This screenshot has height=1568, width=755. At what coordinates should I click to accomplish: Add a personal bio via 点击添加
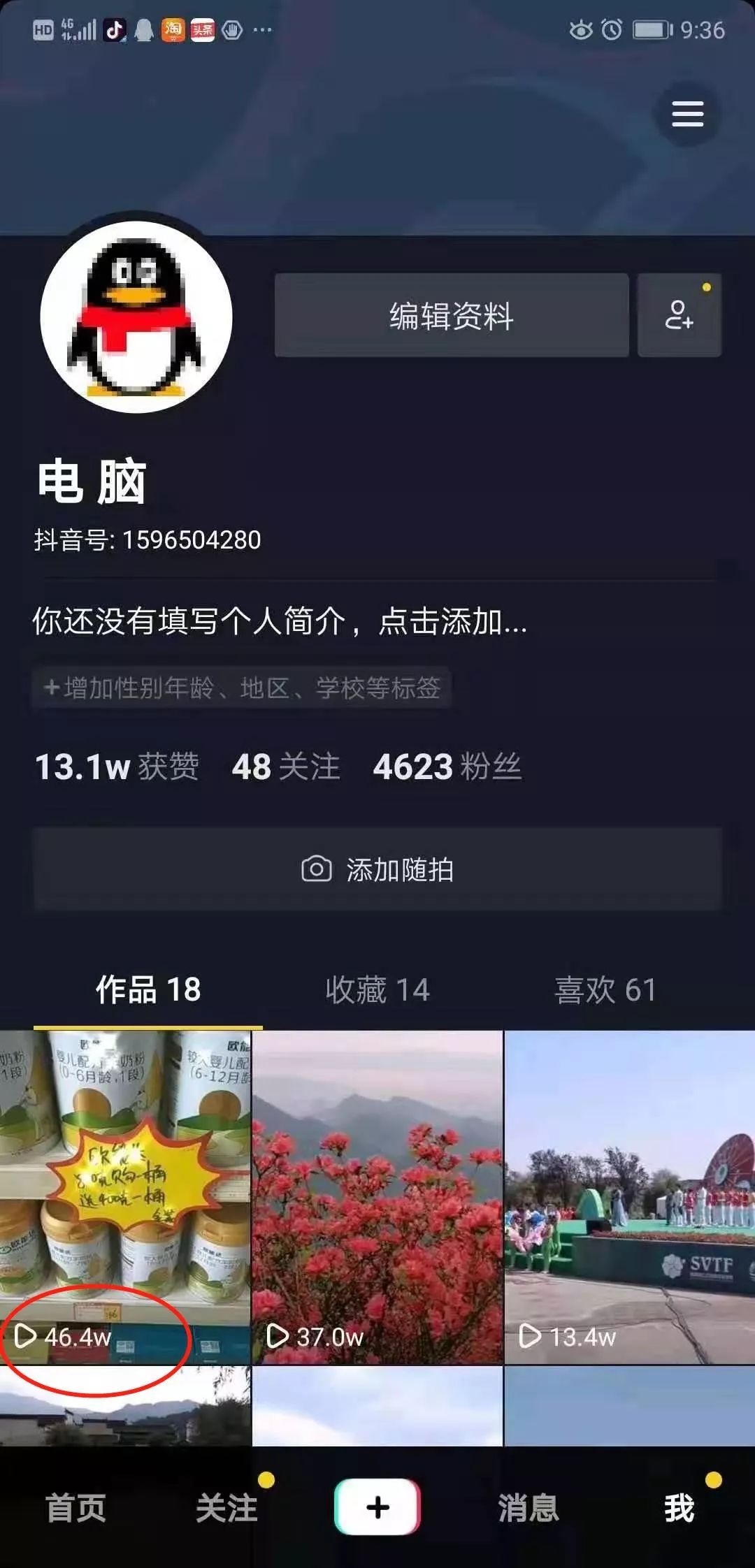[x=280, y=620]
